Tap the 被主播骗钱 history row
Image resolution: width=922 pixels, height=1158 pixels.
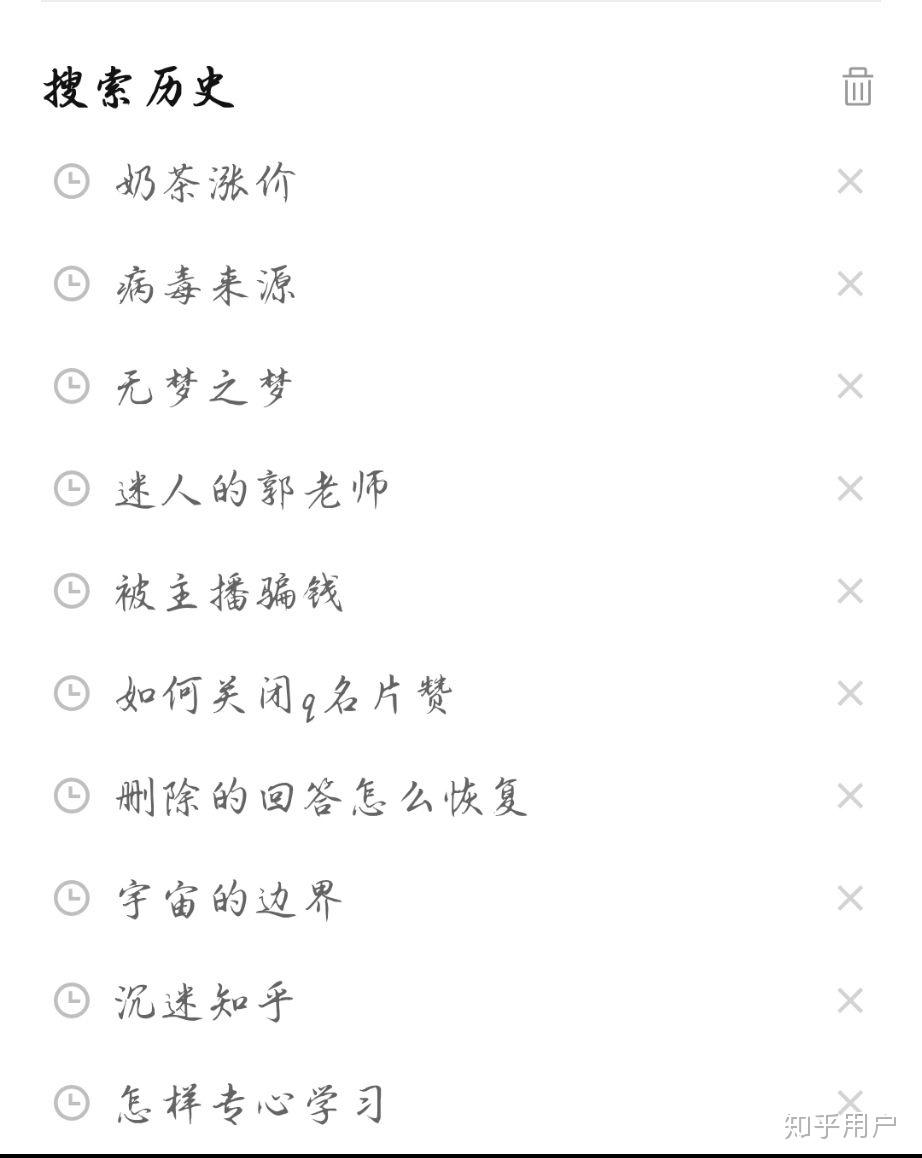228,592
